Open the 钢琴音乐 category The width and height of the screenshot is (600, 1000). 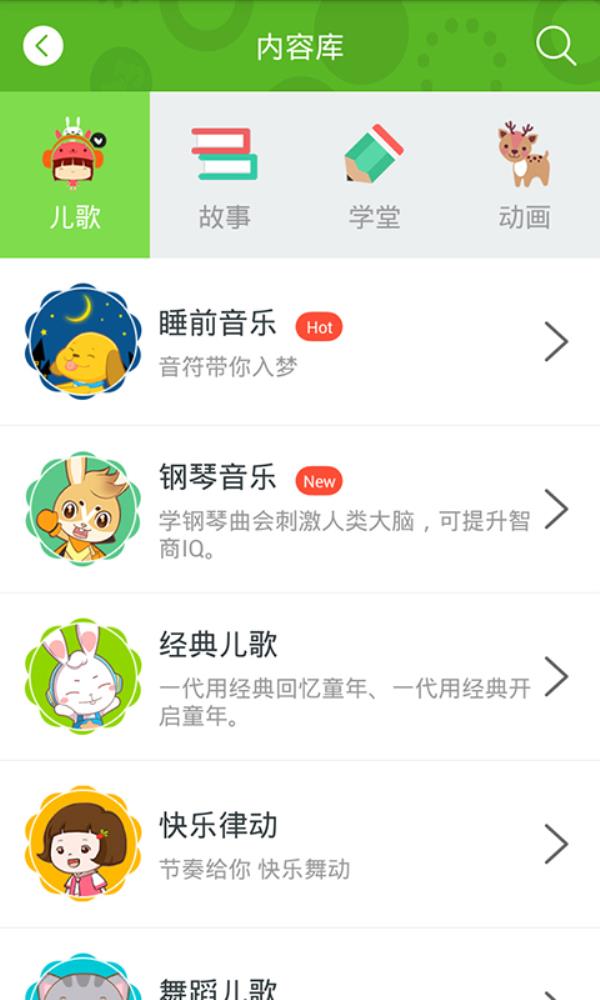(x=300, y=509)
